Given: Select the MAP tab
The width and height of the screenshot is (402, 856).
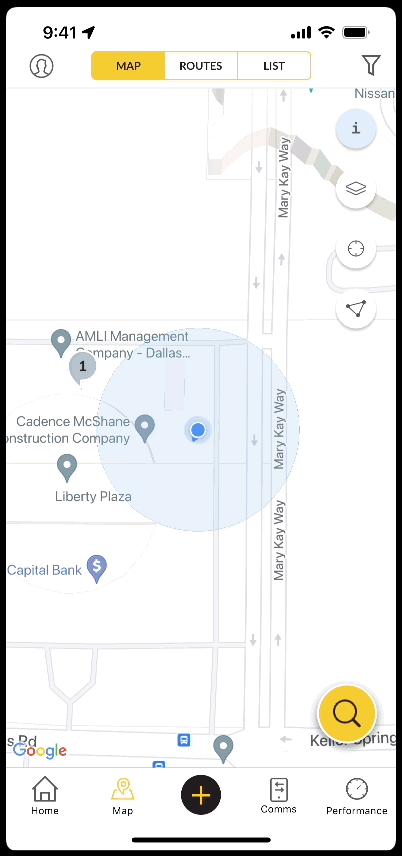Looking at the screenshot, I should click(x=128, y=66).
